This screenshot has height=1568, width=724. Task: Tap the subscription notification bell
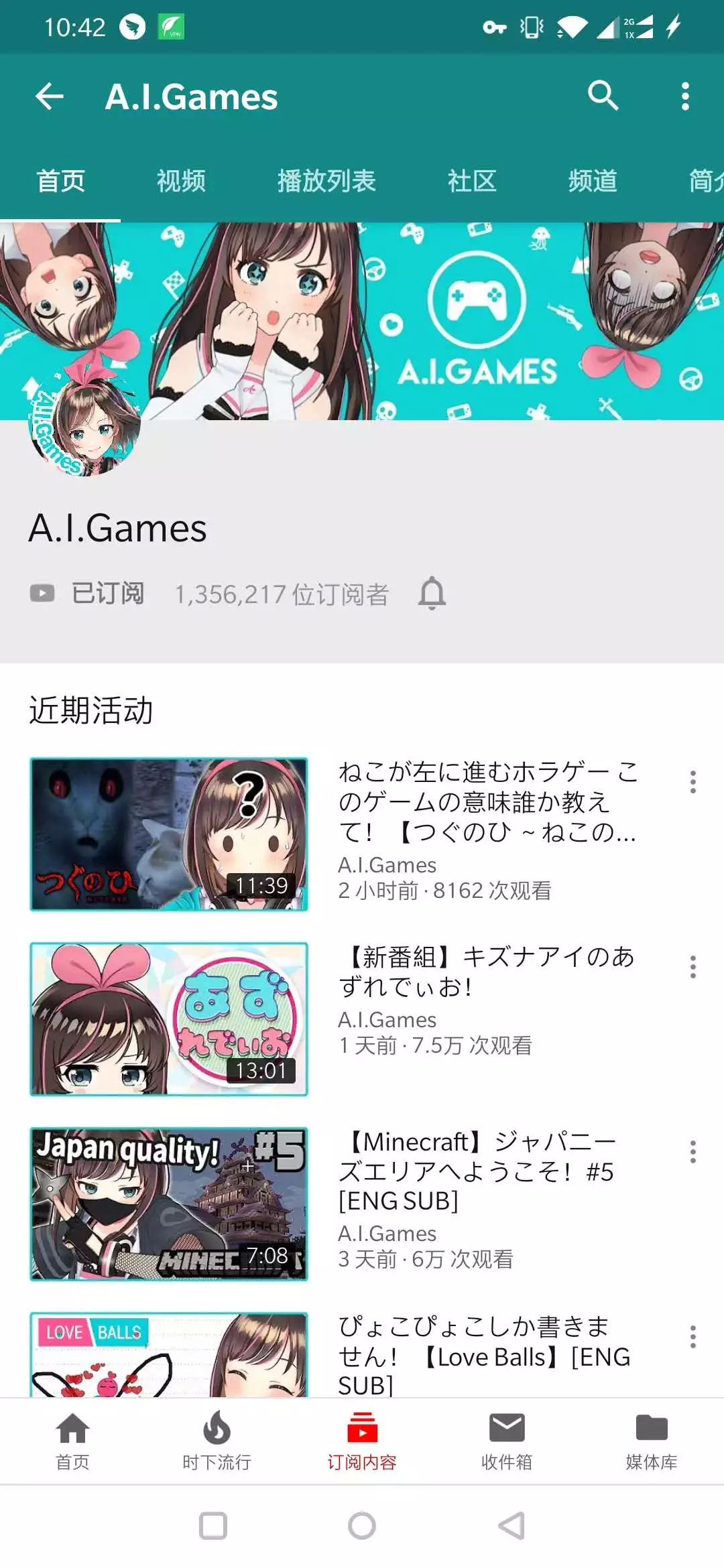[x=432, y=594]
